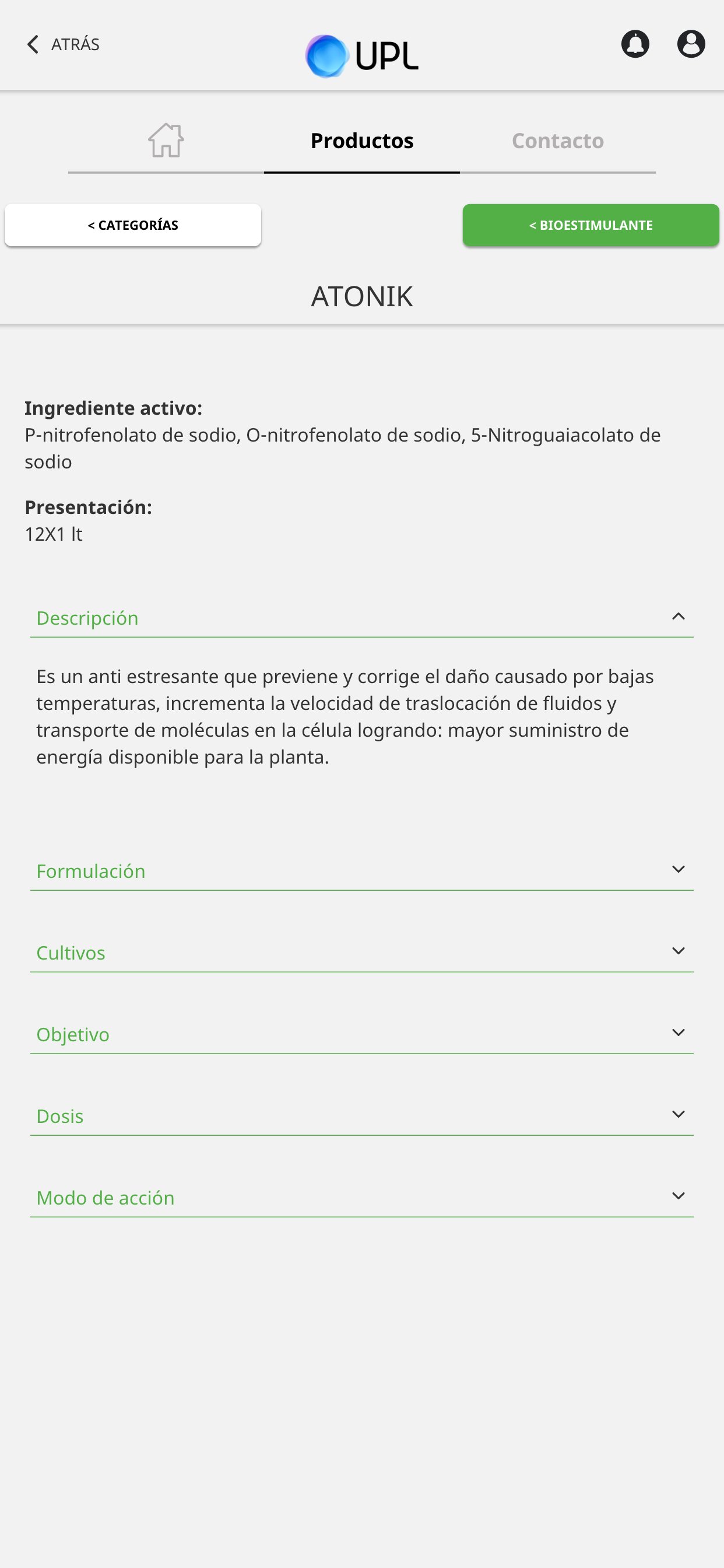Expand the Formulación section
The image size is (724, 1568).
pos(678,869)
